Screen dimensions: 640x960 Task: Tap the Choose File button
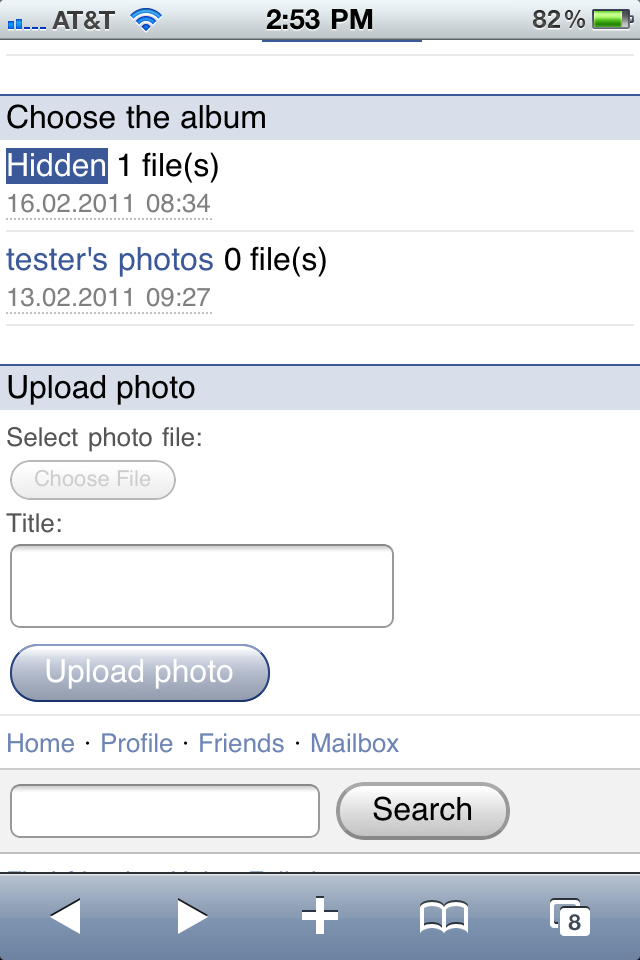click(x=93, y=479)
